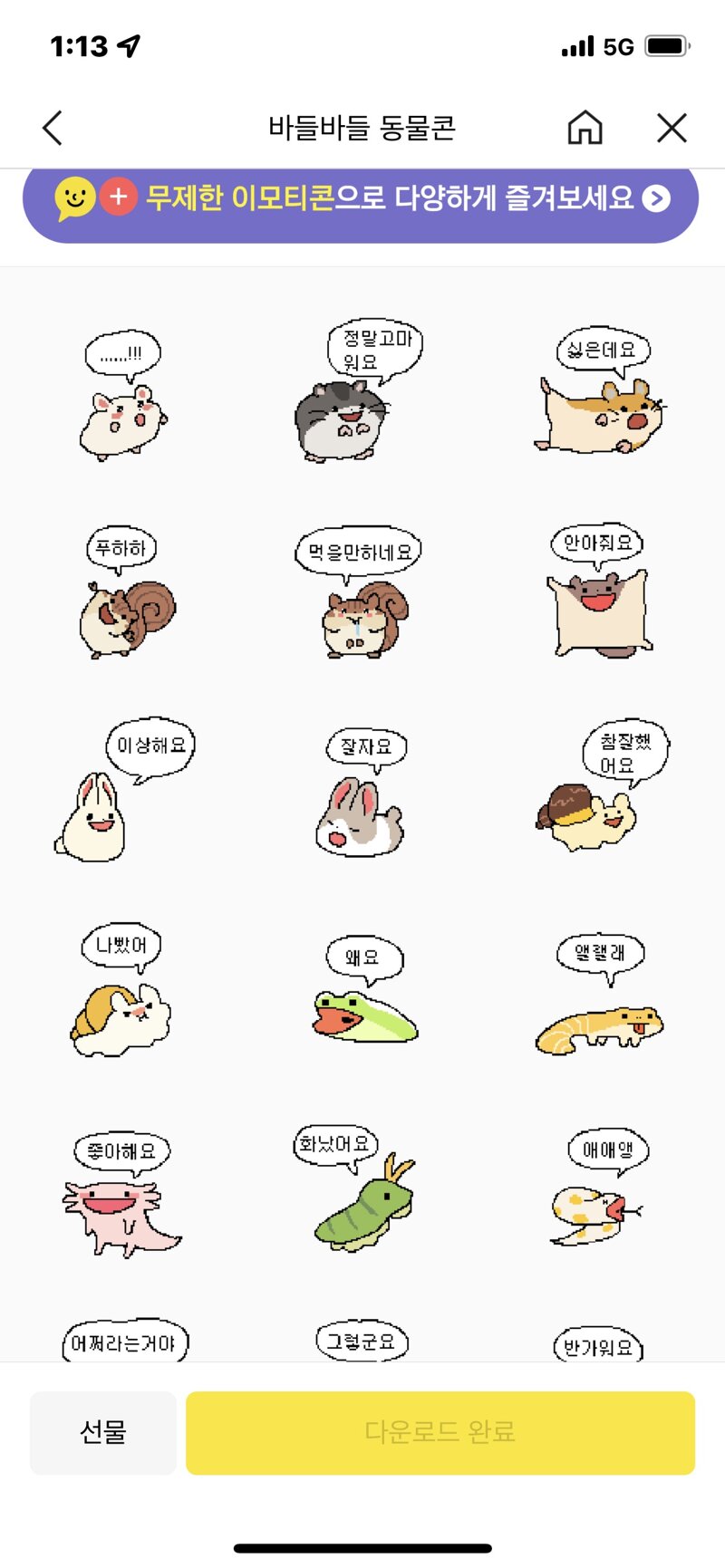
Task: Preview the 앨랠래 gecko emoticon
Action: tap(600, 996)
